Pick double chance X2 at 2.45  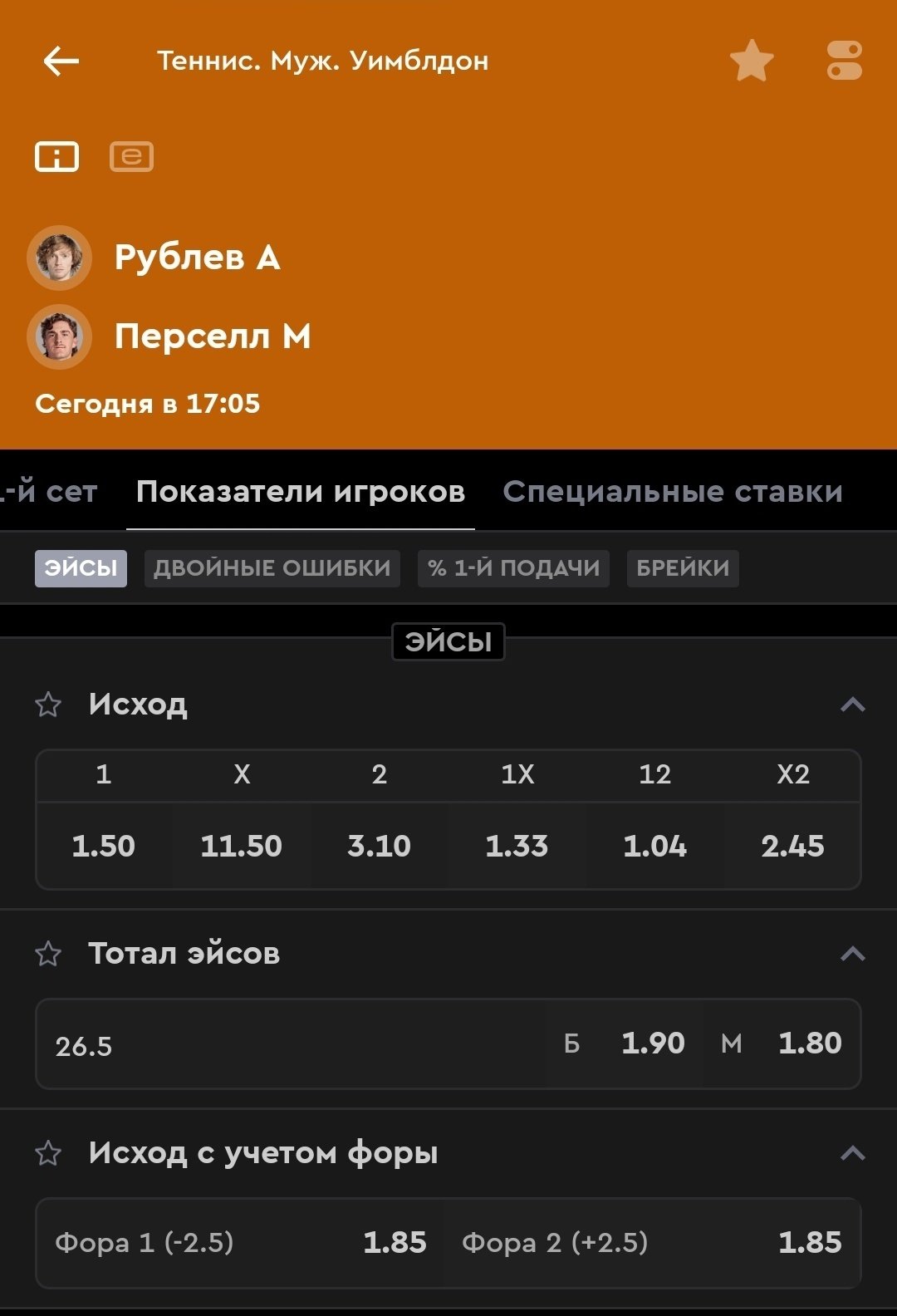793,846
